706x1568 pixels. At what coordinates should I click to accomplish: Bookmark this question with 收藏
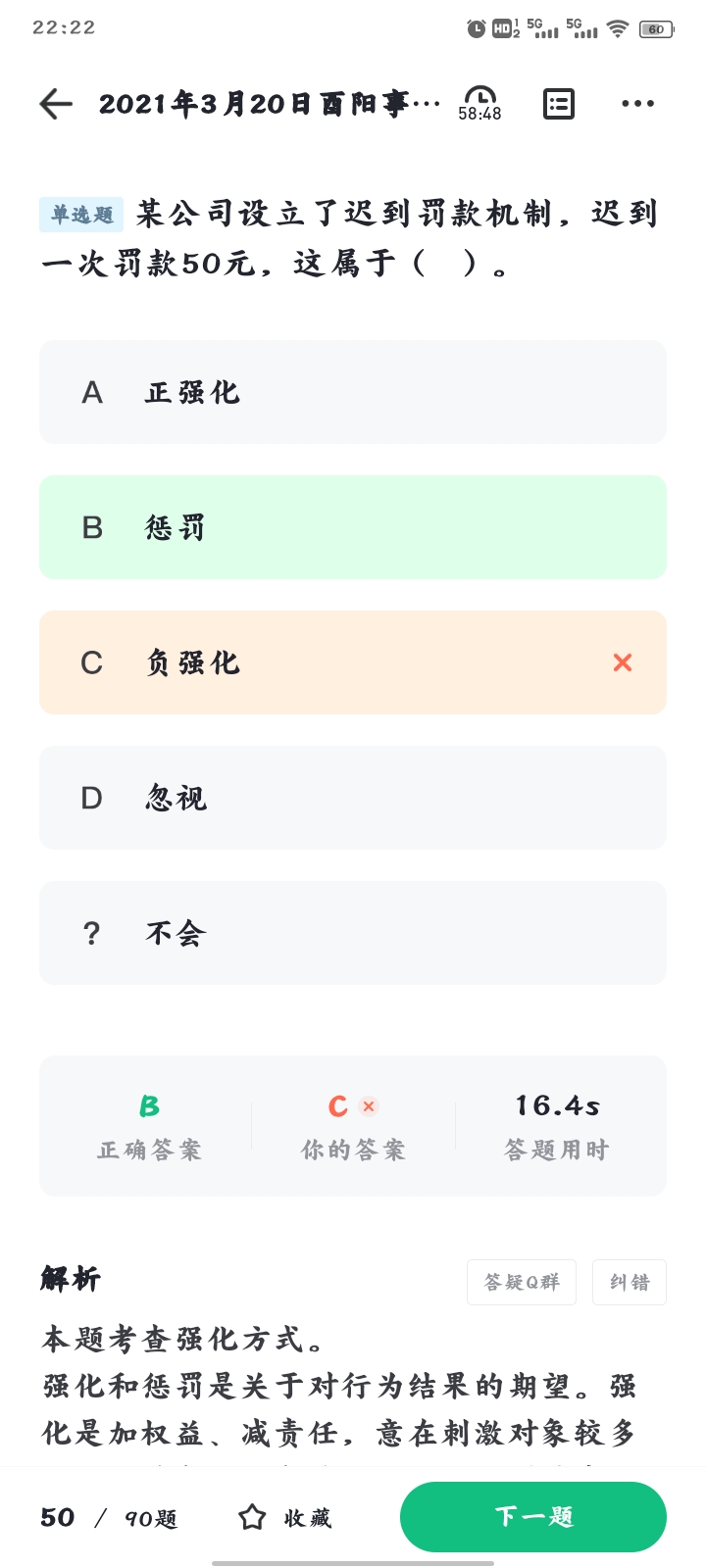(x=285, y=1518)
